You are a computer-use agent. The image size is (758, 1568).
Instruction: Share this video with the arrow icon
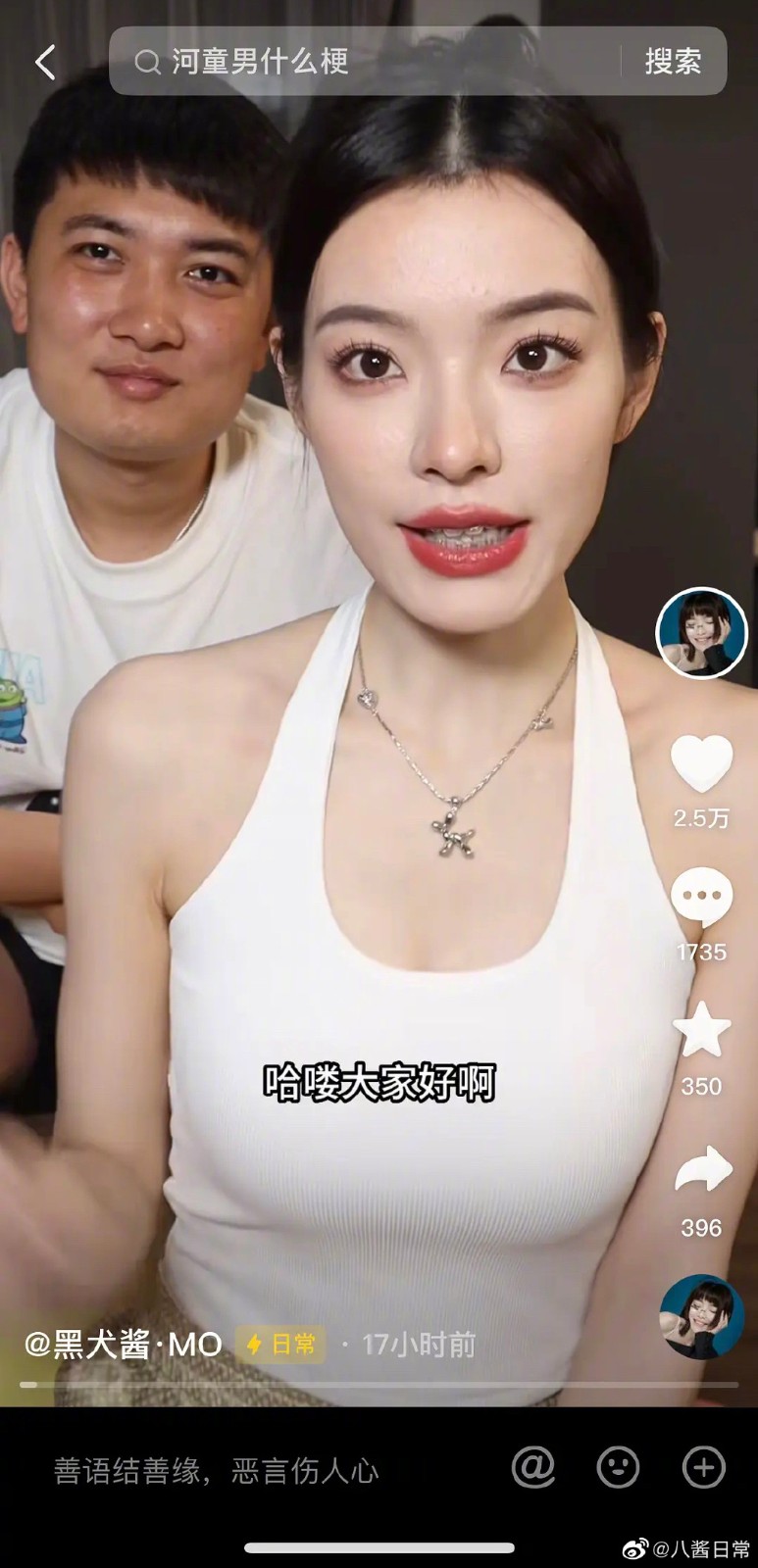point(702,1171)
